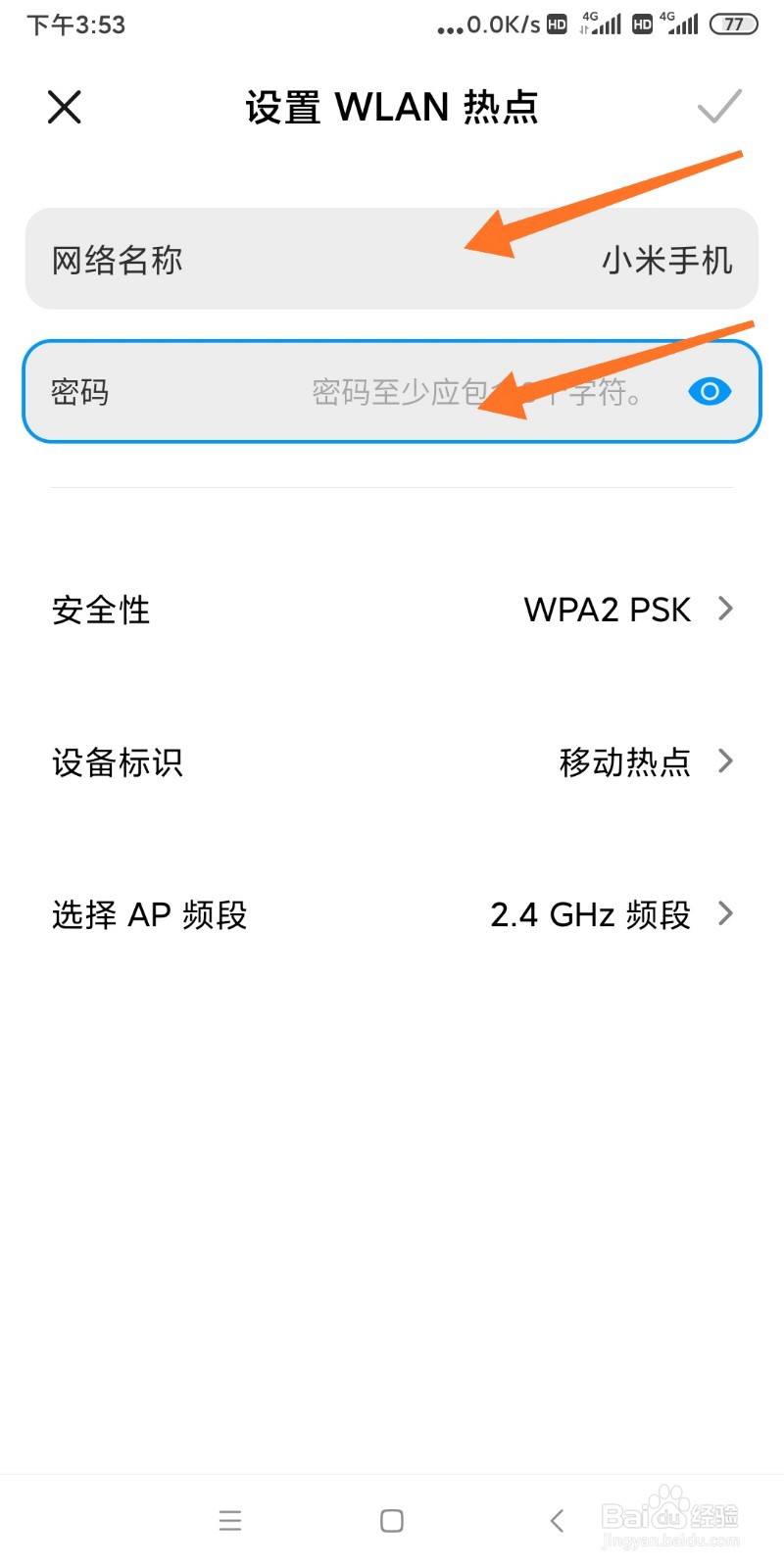Screen dimensions: 784x1568
Task: Tap the password input field
Action: (392, 391)
